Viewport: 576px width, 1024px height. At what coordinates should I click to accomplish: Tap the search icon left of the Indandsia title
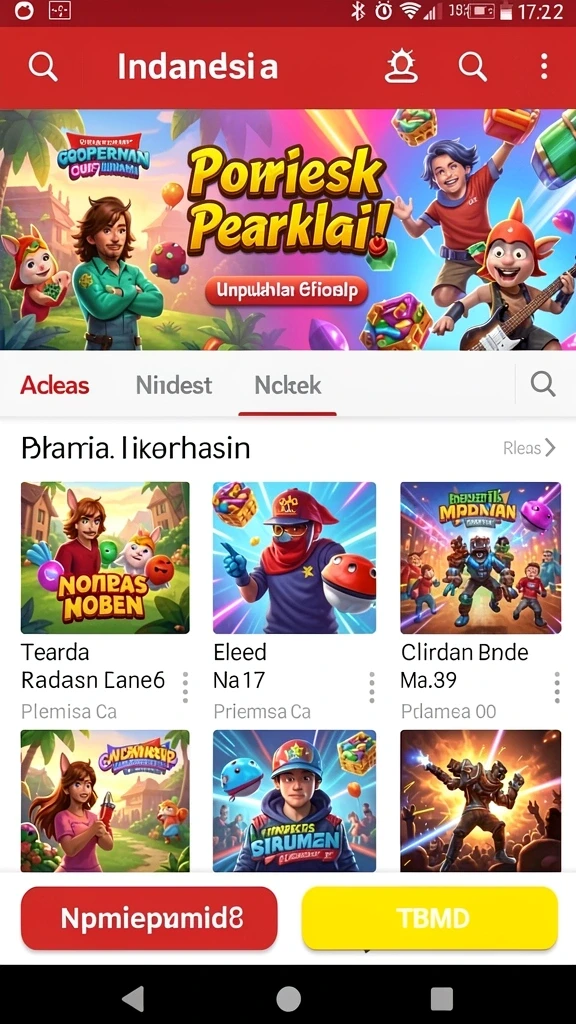click(43, 67)
